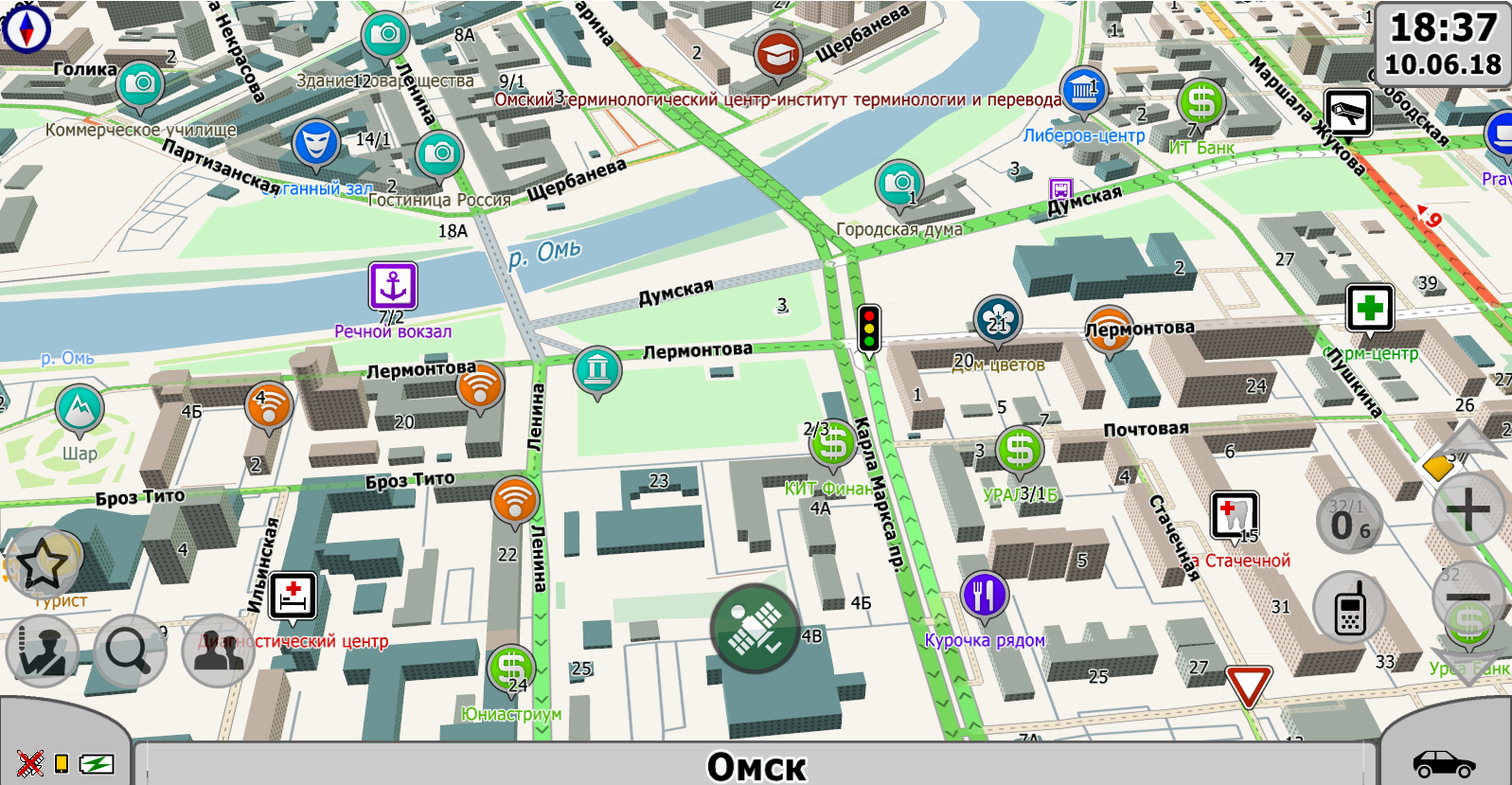This screenshot has width=1512, height=785.
Task: Open the traffic police officer button
Action: pyautogui.click(x=42, y=651)
